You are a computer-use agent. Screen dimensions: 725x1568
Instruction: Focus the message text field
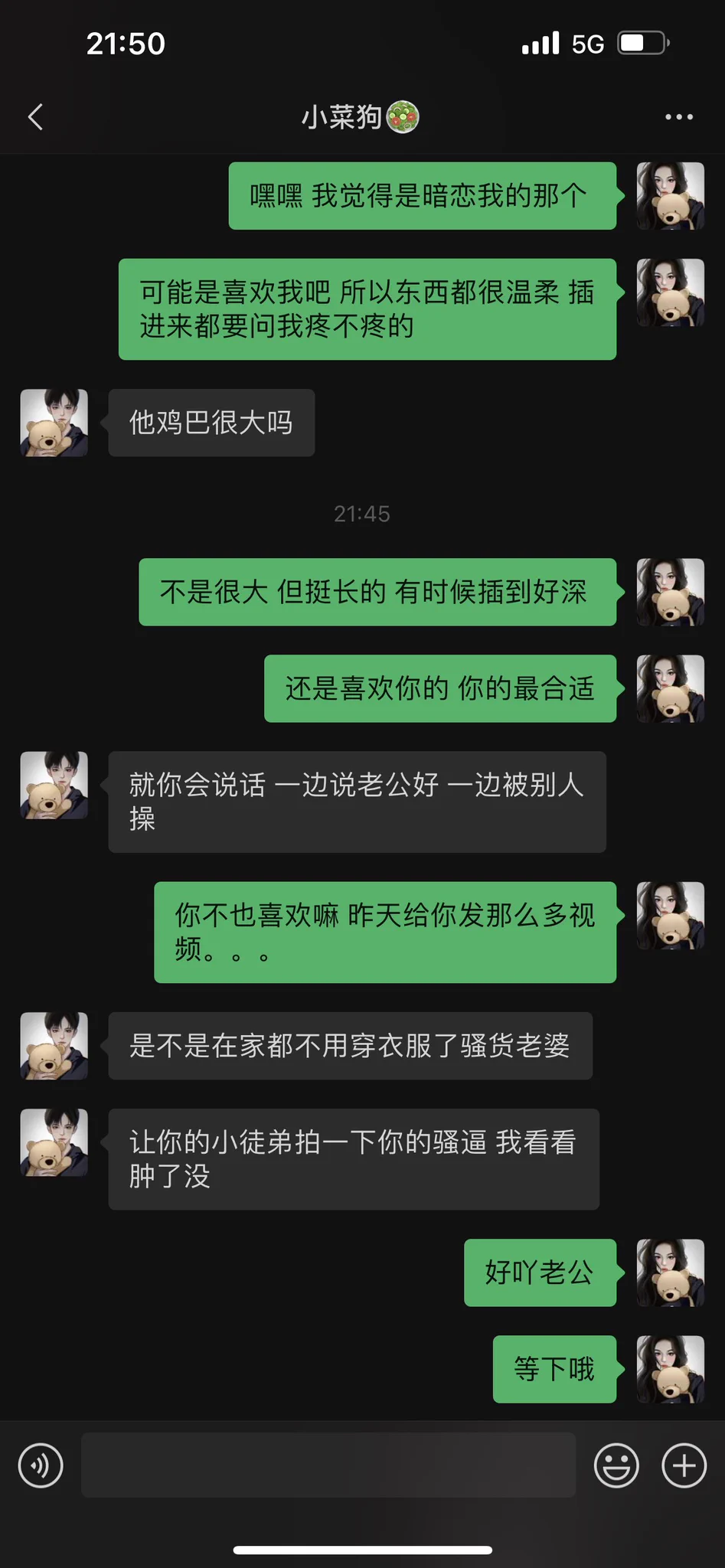328,1465
